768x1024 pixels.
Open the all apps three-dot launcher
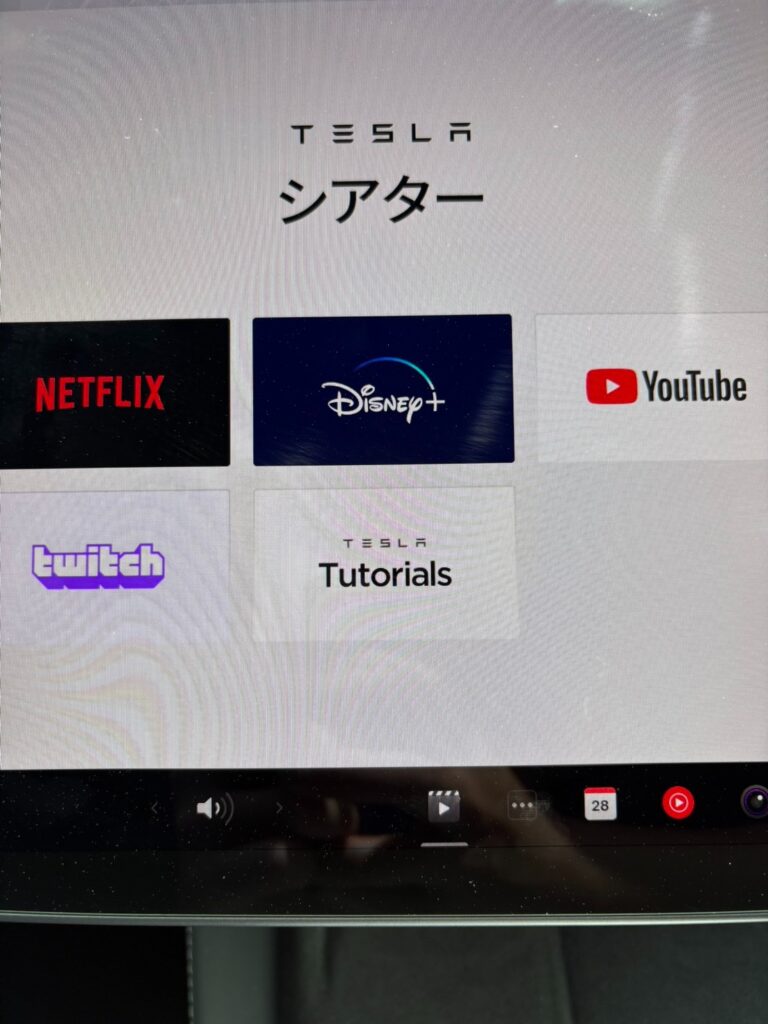(522, 805)
